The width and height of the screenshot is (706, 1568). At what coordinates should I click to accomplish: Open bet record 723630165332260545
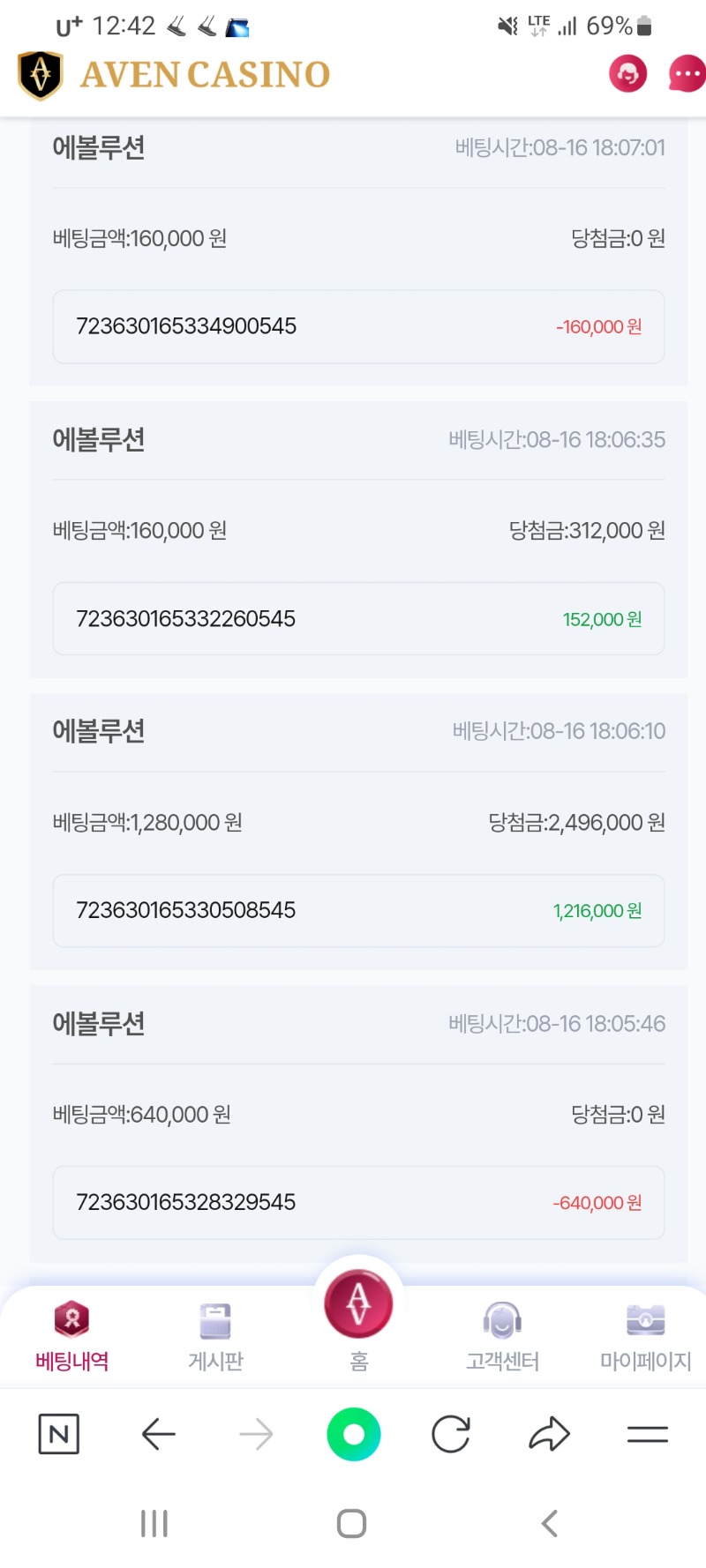click(358, 618)
